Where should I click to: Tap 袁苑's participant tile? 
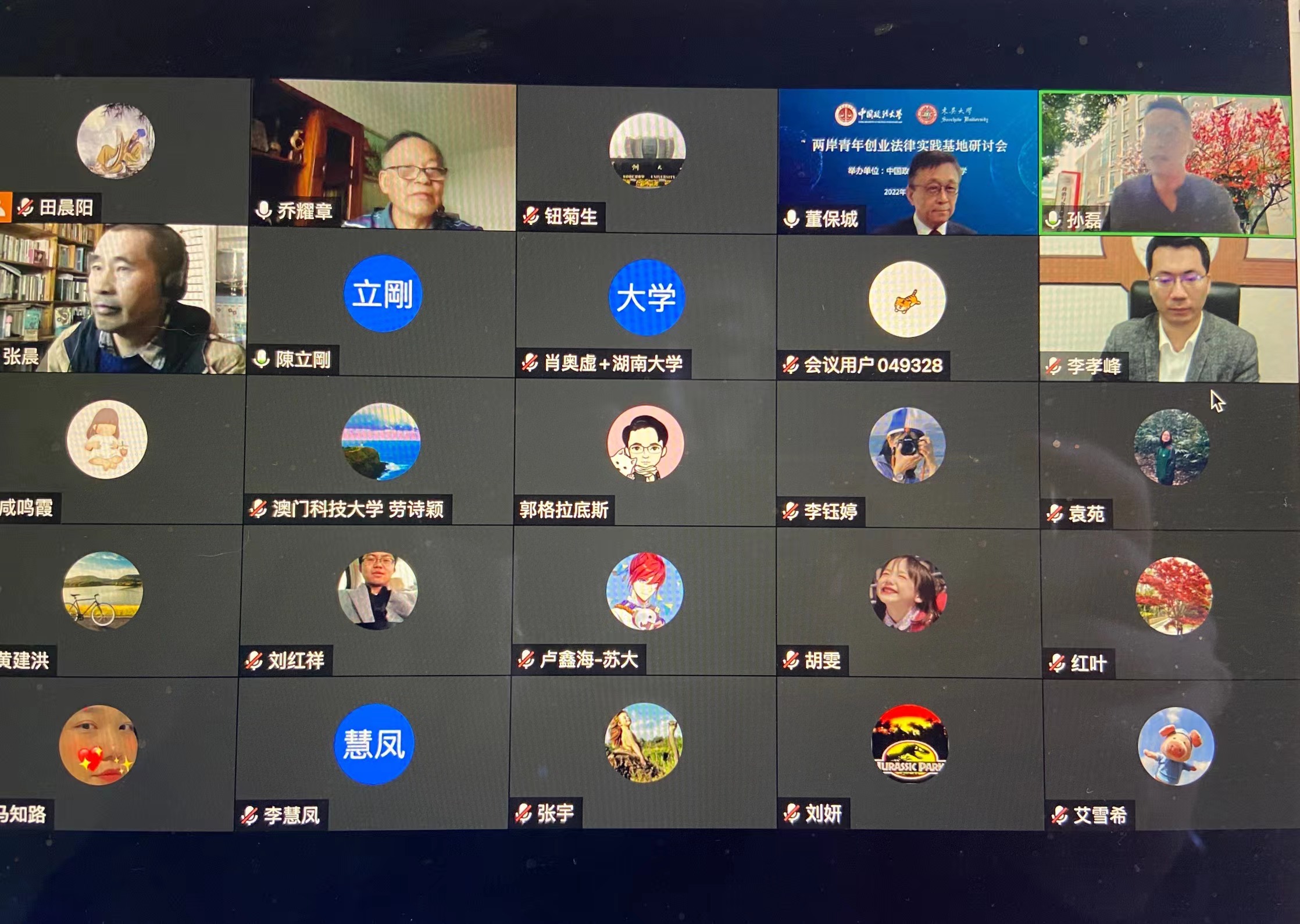pos(1170,456)
